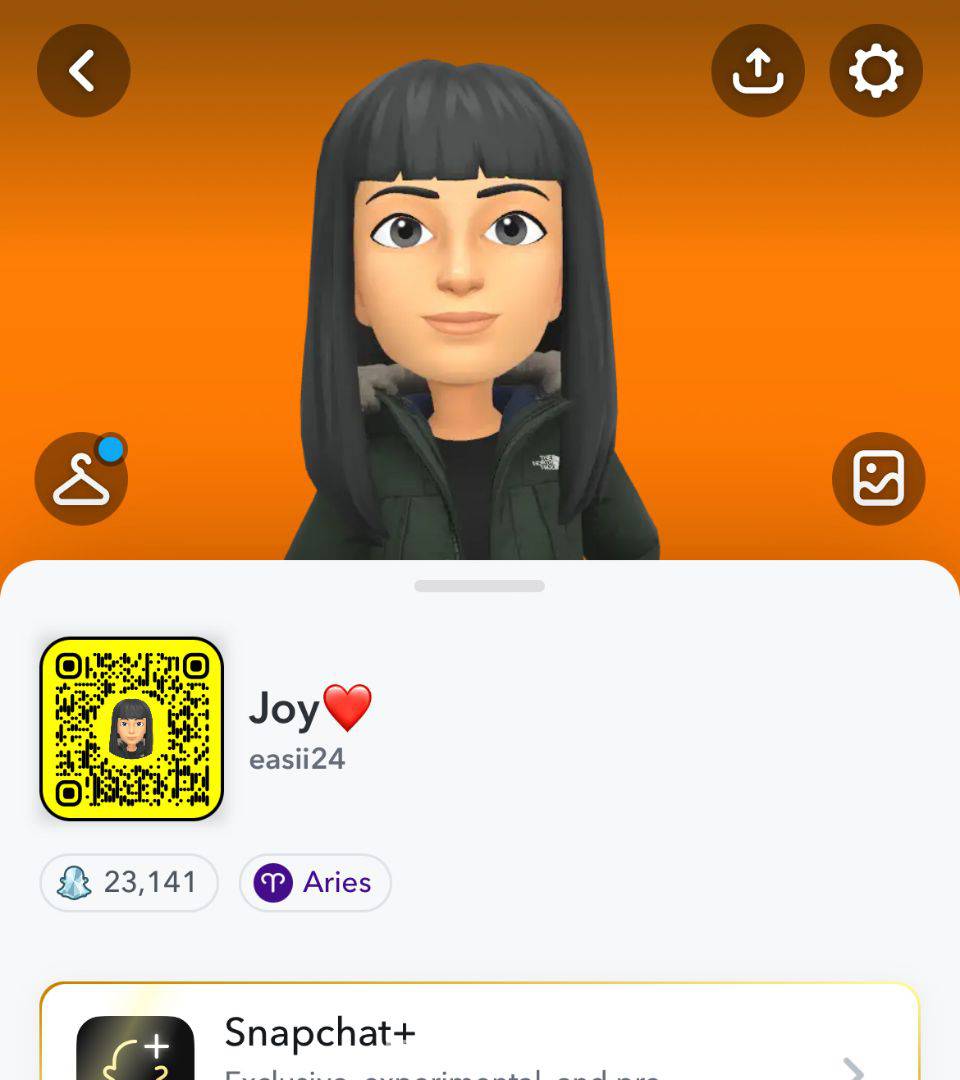960x1080 pixels.
Task: Open settings gear
Action: click(x=876, y=71)
